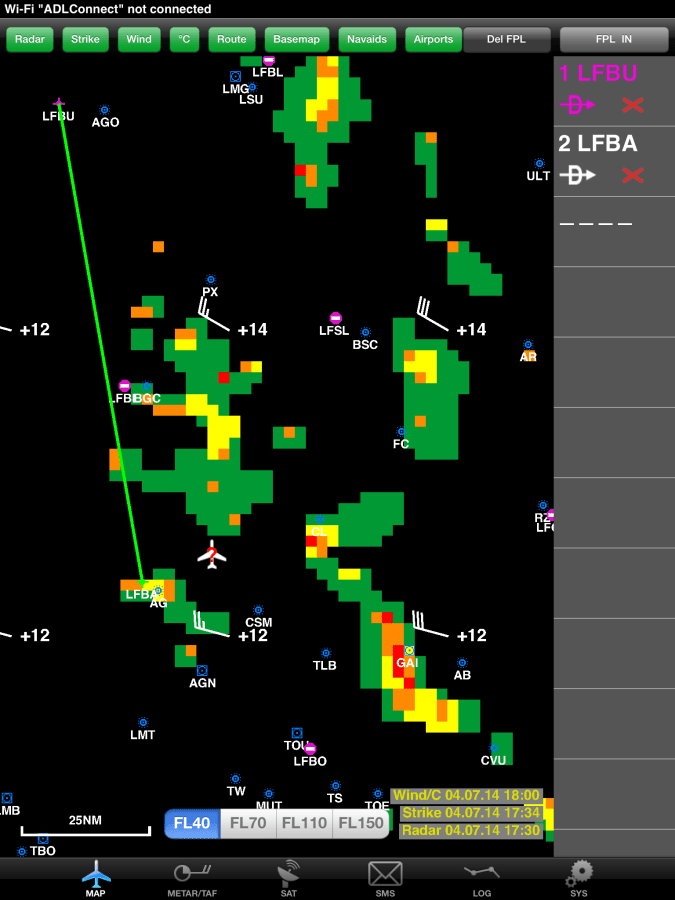The width and height of the screenshot is (675, 900).
Task: Select flight level FL110
Action: [x=305, y=824]
